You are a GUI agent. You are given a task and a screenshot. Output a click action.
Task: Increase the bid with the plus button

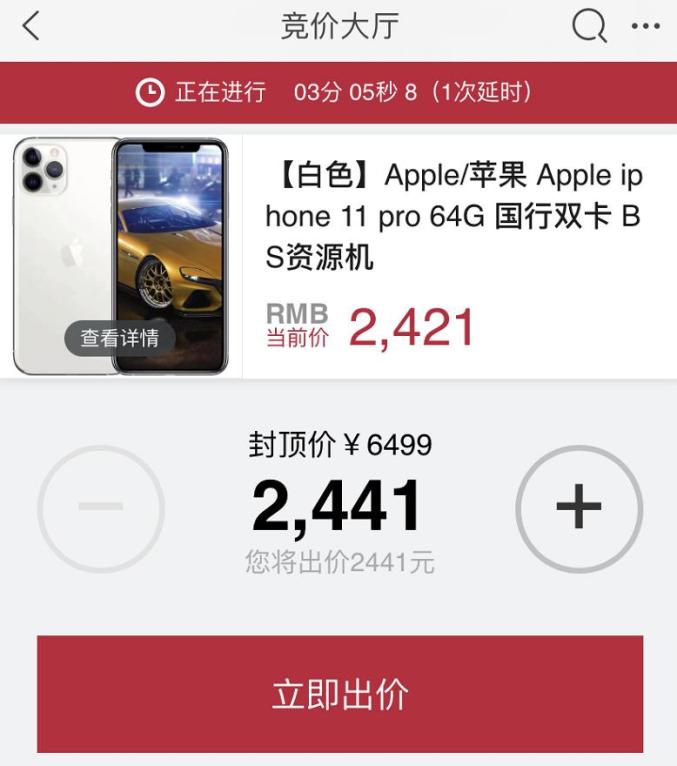click(x=579, y=509)
